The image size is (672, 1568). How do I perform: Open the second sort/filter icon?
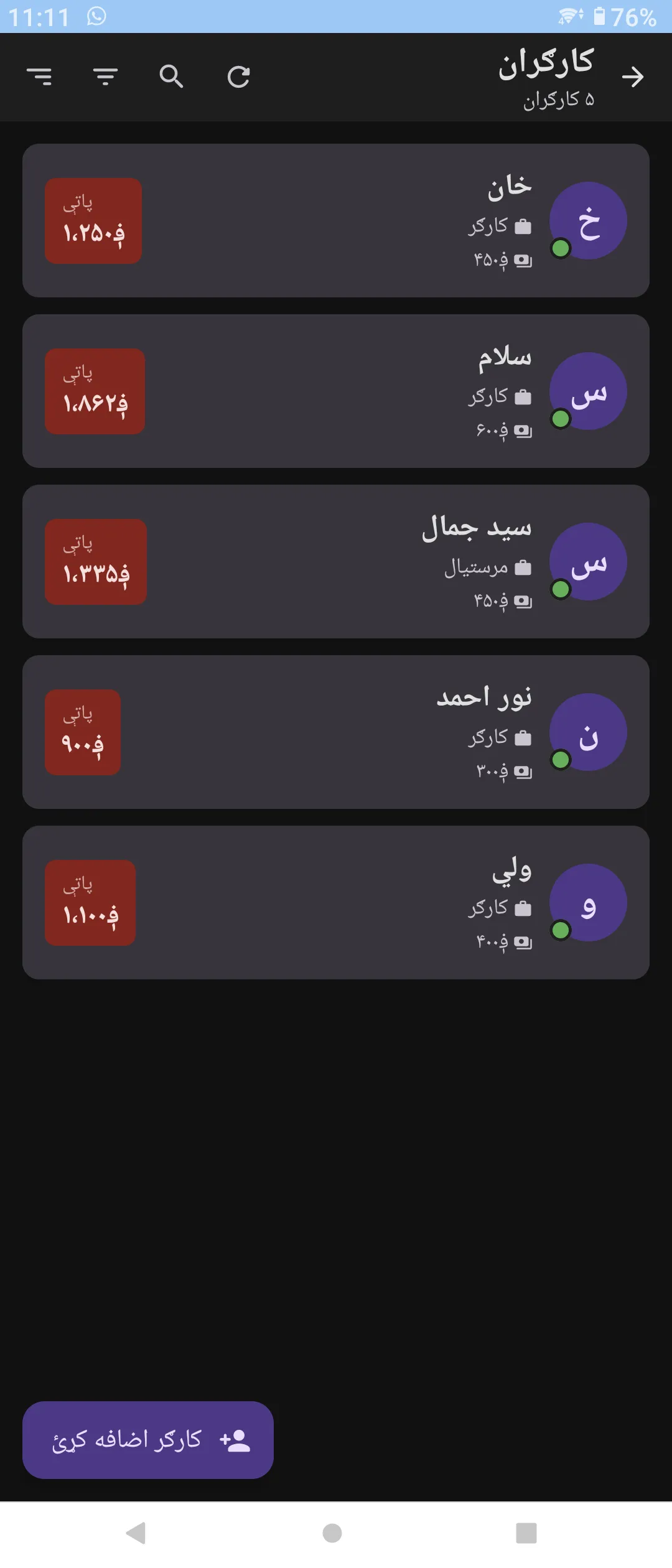coord(104,76)
